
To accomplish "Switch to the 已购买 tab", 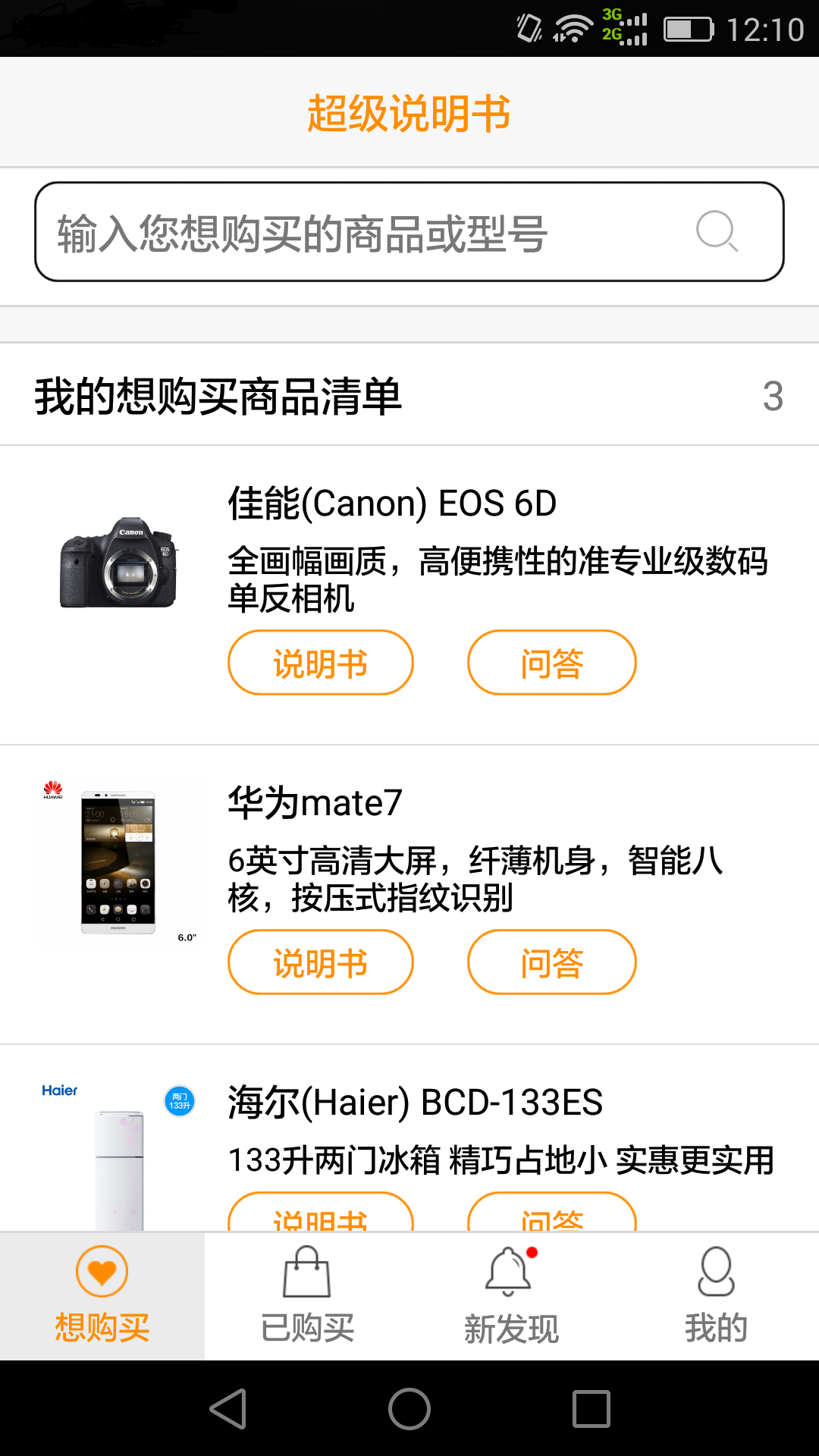I will 307,1296.
